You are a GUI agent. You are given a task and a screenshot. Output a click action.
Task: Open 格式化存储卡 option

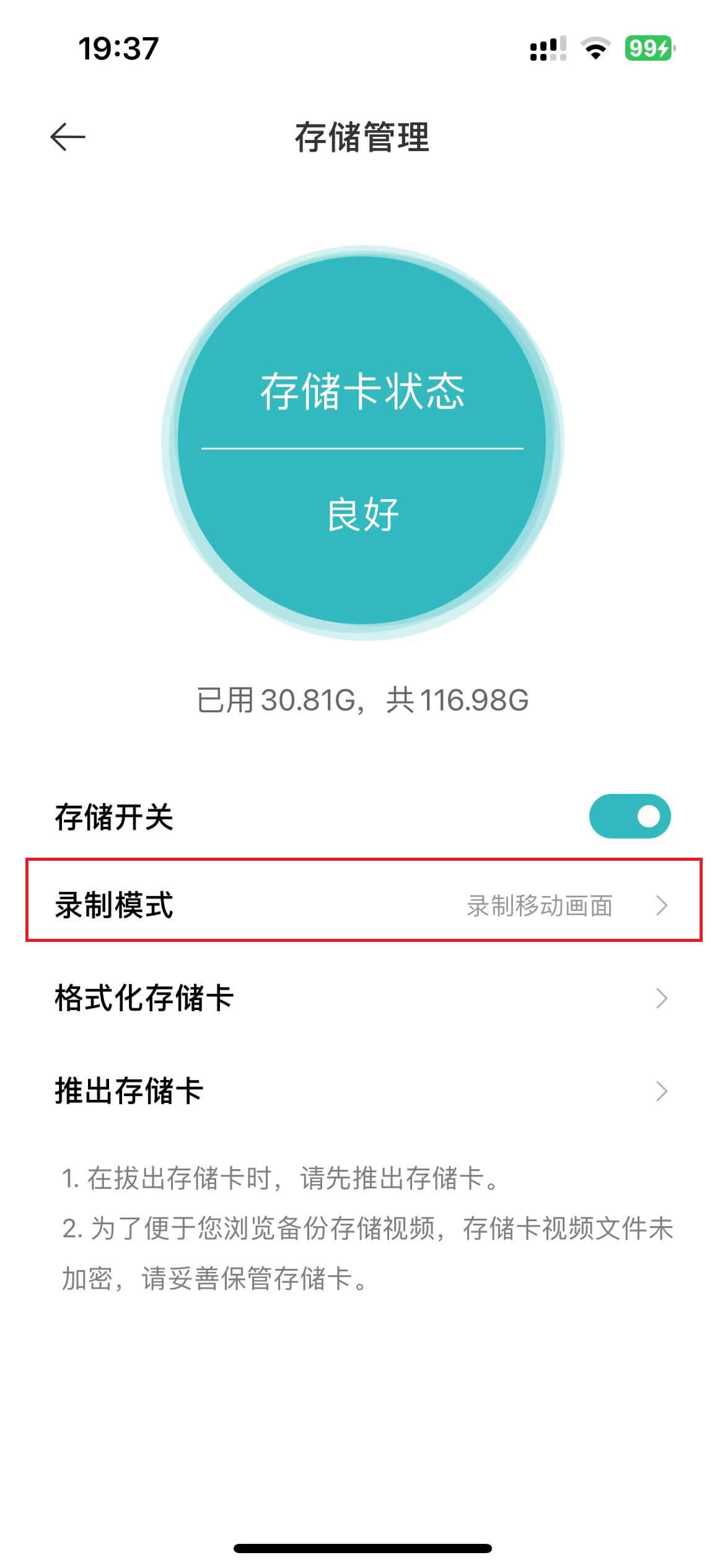coord(362,998)
